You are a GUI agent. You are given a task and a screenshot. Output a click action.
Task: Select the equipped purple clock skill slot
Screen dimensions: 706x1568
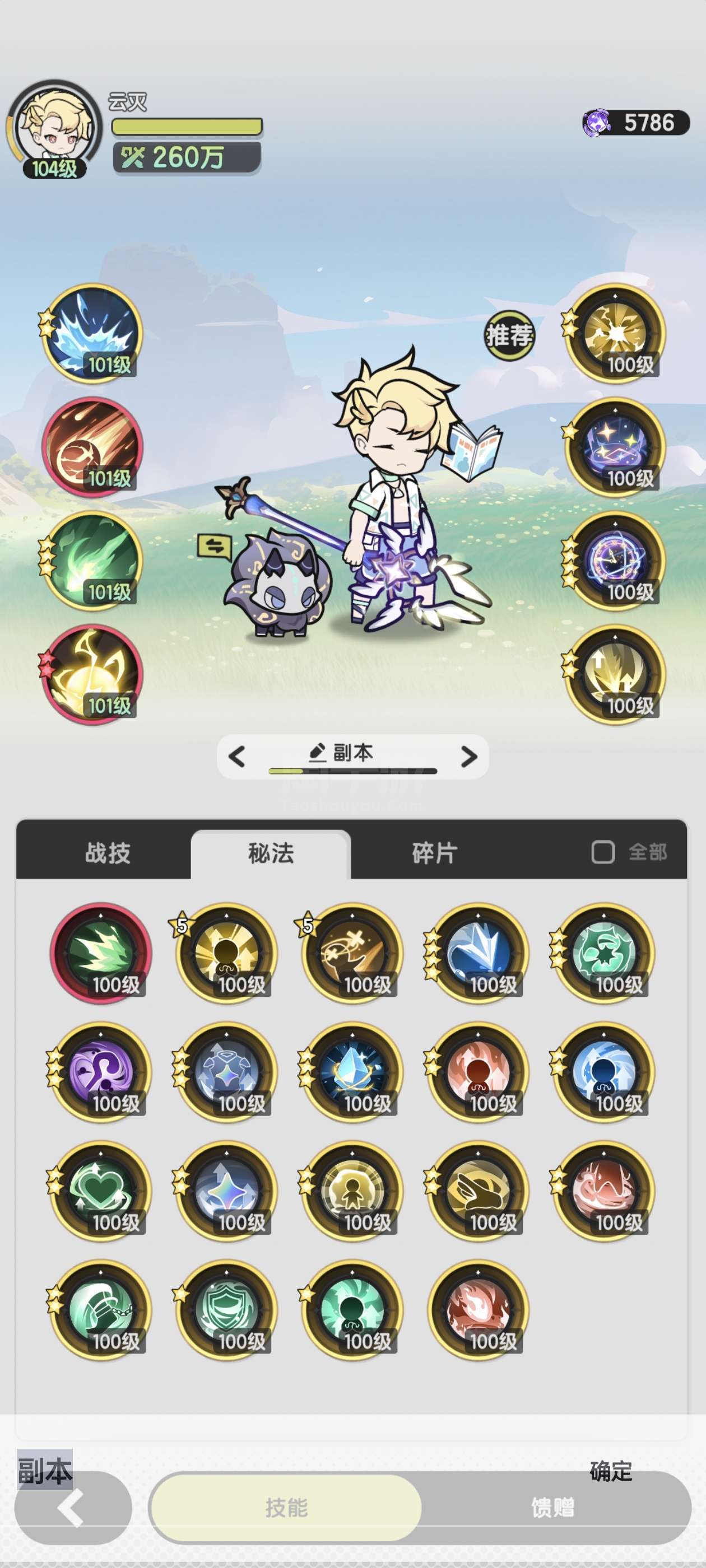pos(615,561)
